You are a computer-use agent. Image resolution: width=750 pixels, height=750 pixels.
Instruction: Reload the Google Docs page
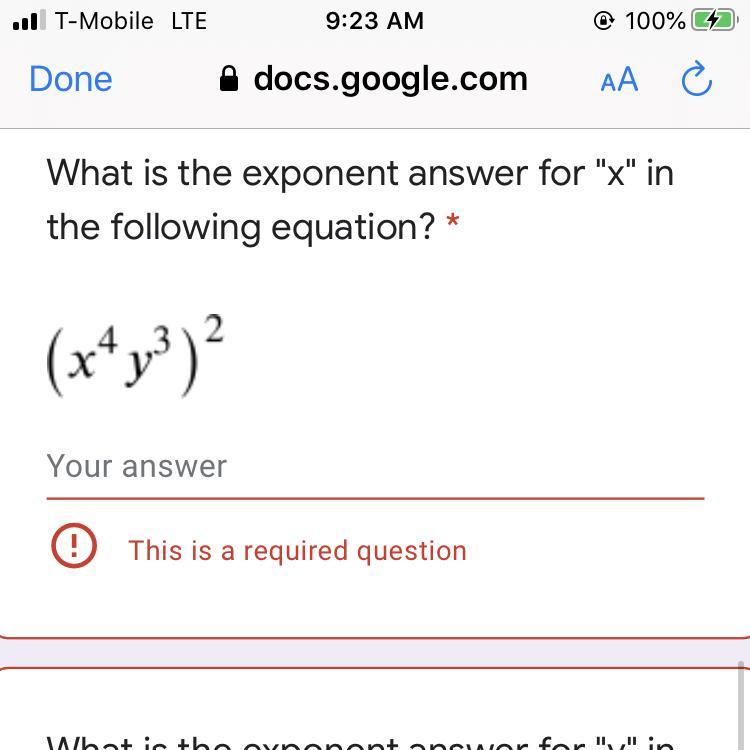[x=696, y=79]
